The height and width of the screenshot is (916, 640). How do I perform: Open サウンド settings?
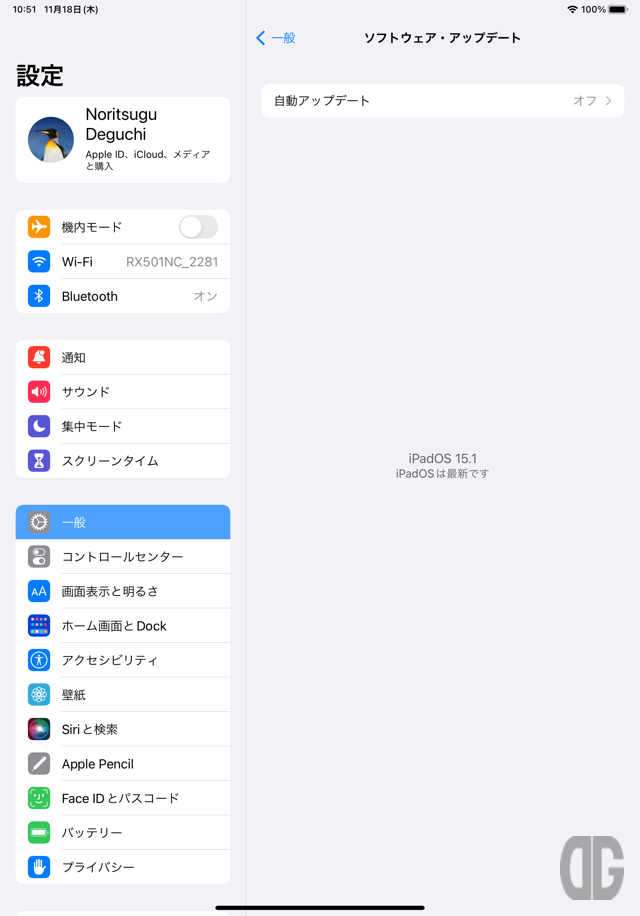[123, 392]
